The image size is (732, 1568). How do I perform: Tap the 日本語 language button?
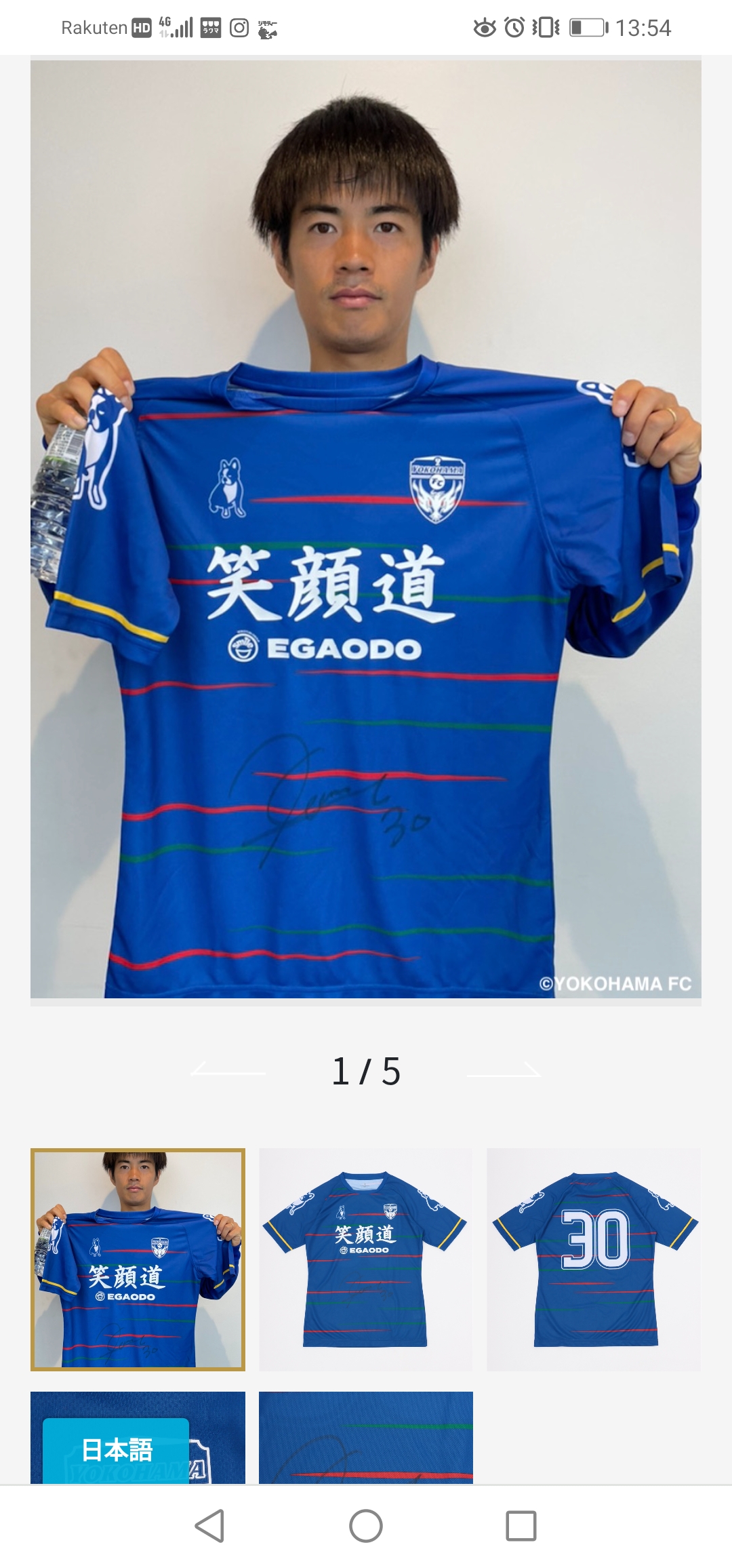pyautogui.click(x=117, y=1451)
